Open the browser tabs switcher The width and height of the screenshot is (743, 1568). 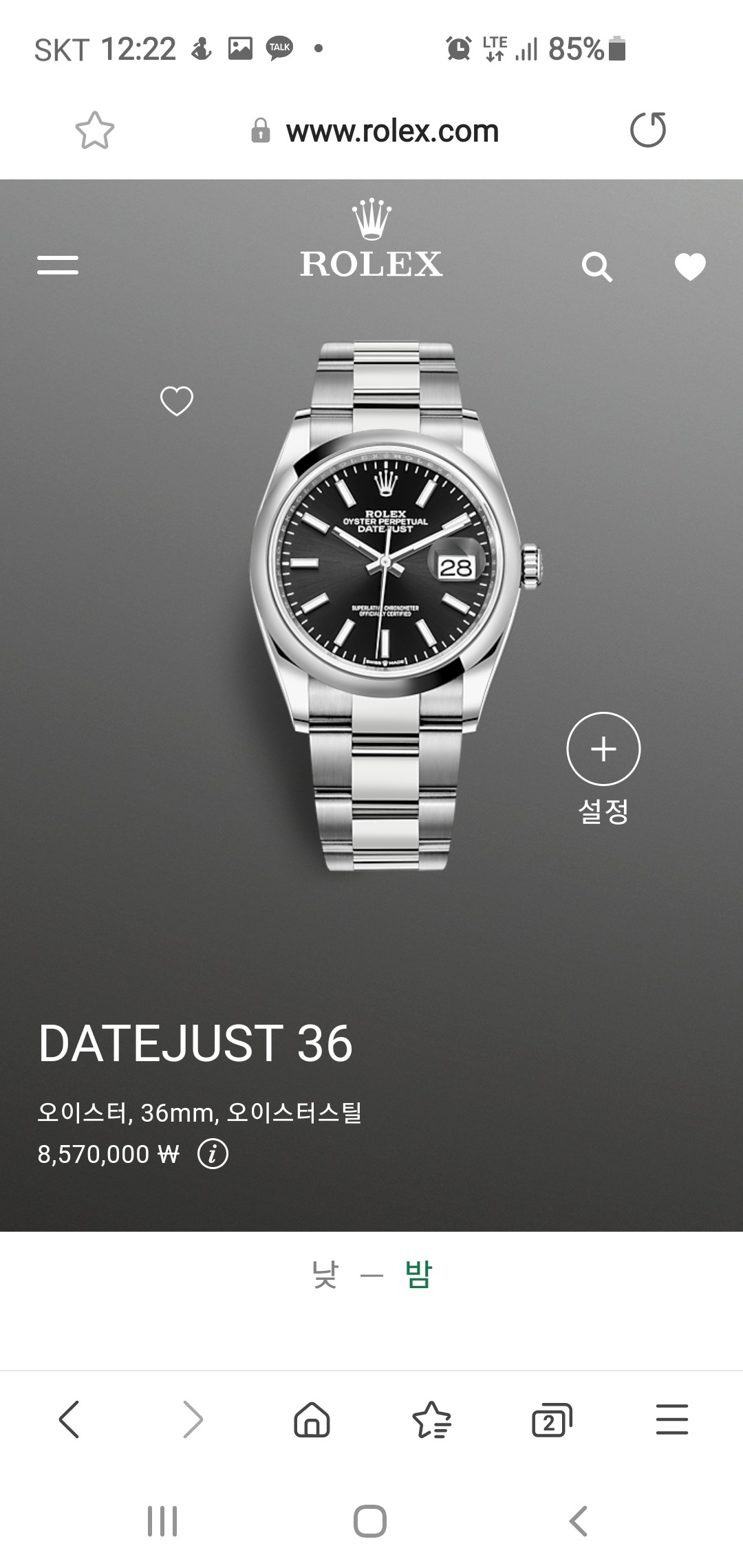(552, 1419)
